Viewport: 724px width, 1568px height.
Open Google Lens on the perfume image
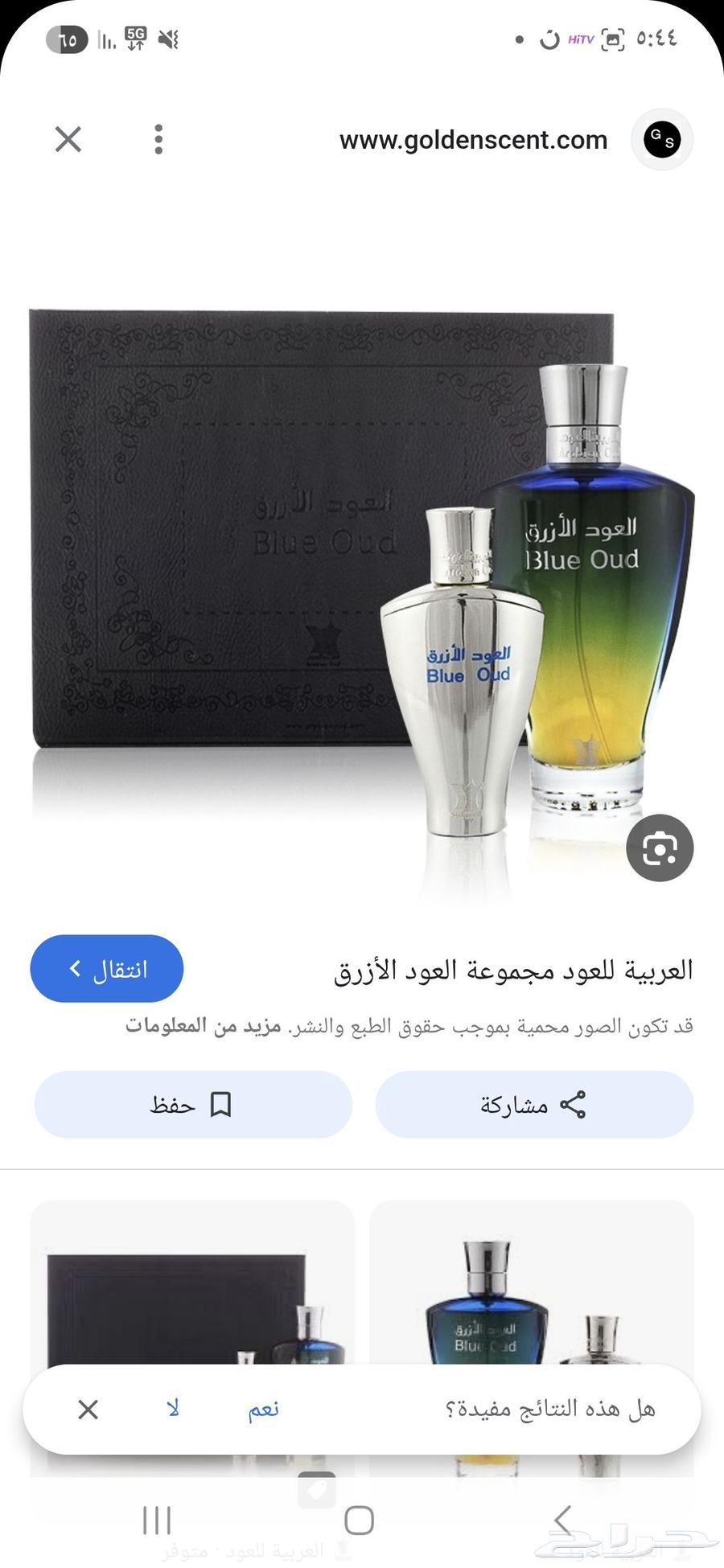coord(660,849)
